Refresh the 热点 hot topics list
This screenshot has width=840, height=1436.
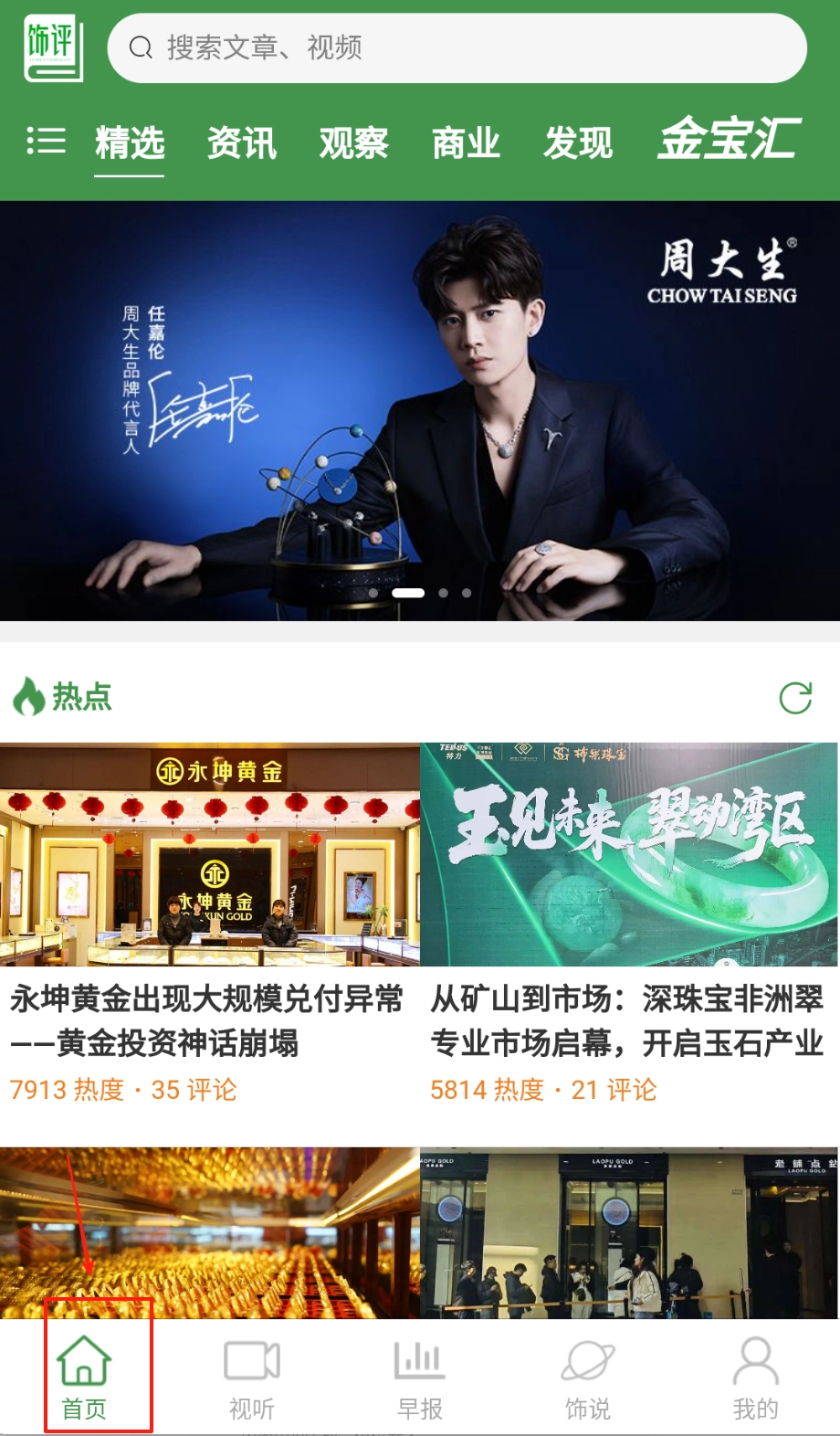click(x=795, y=698)
